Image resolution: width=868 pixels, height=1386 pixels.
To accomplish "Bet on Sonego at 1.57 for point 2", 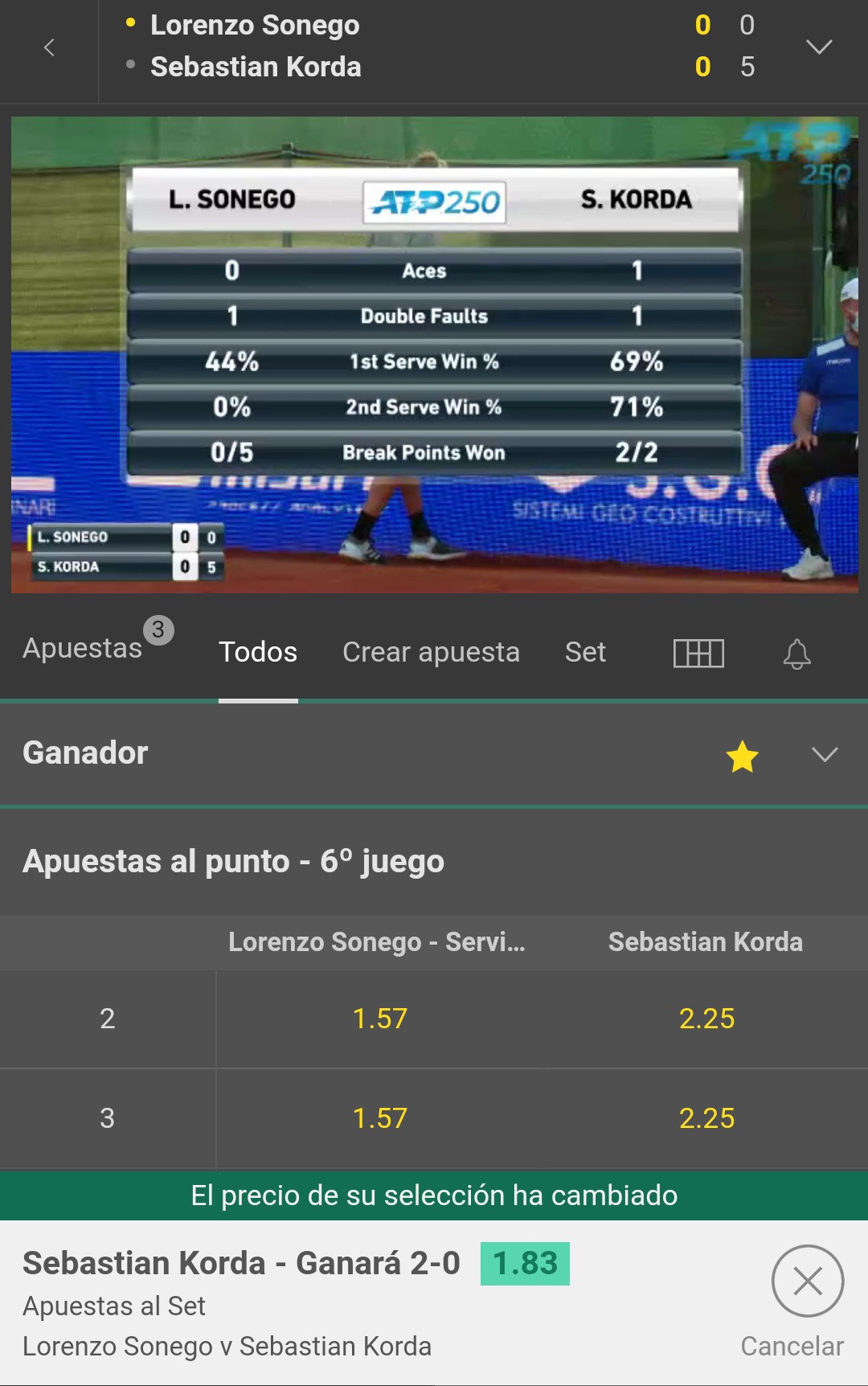I will (380, 1019).
